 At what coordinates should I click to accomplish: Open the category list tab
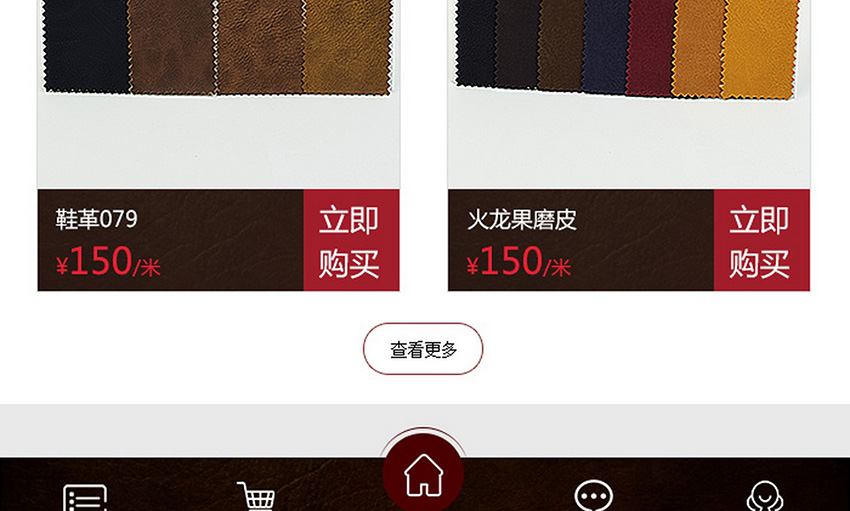coord(85,497)
